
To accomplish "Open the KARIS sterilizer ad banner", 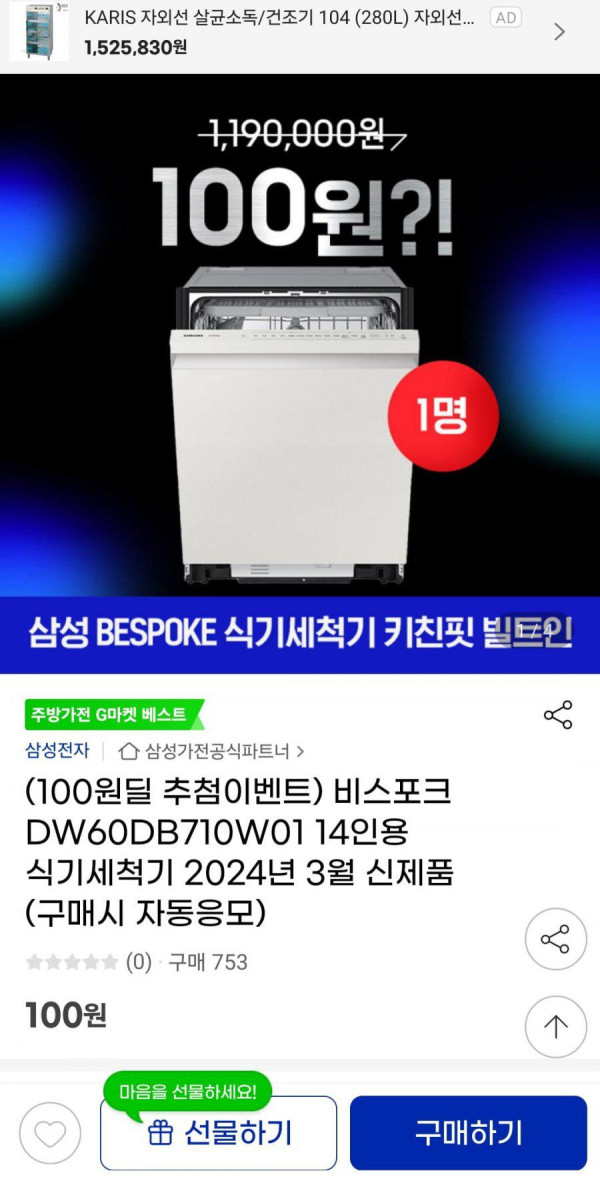I will [x=290, y=32].
